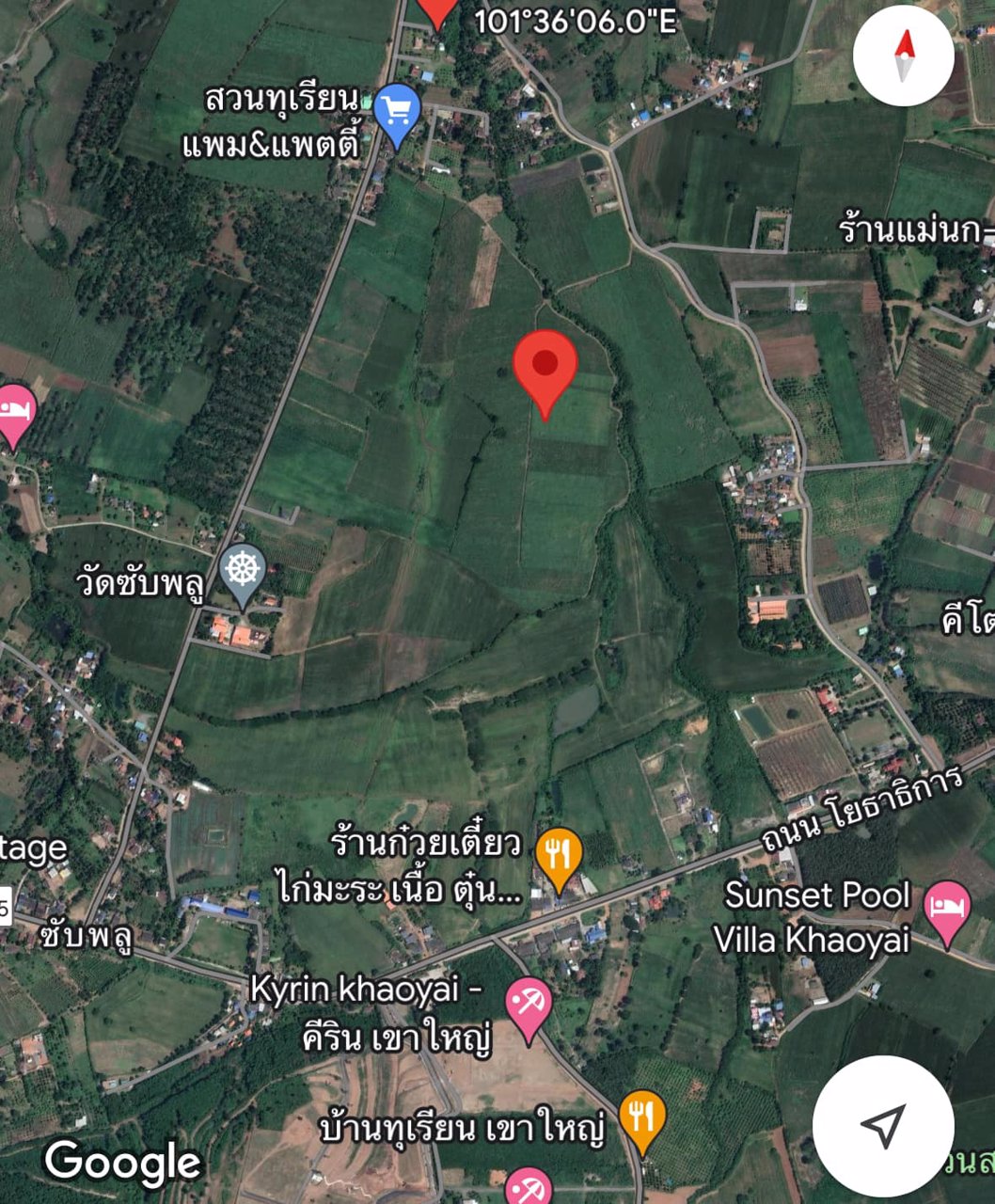Open ร้านก๋วยเตี๋ยว ไก่มะระ restaurant marker
This screenshot has width=995, height=1204.
pyautogui.click(x=558, y=857)
